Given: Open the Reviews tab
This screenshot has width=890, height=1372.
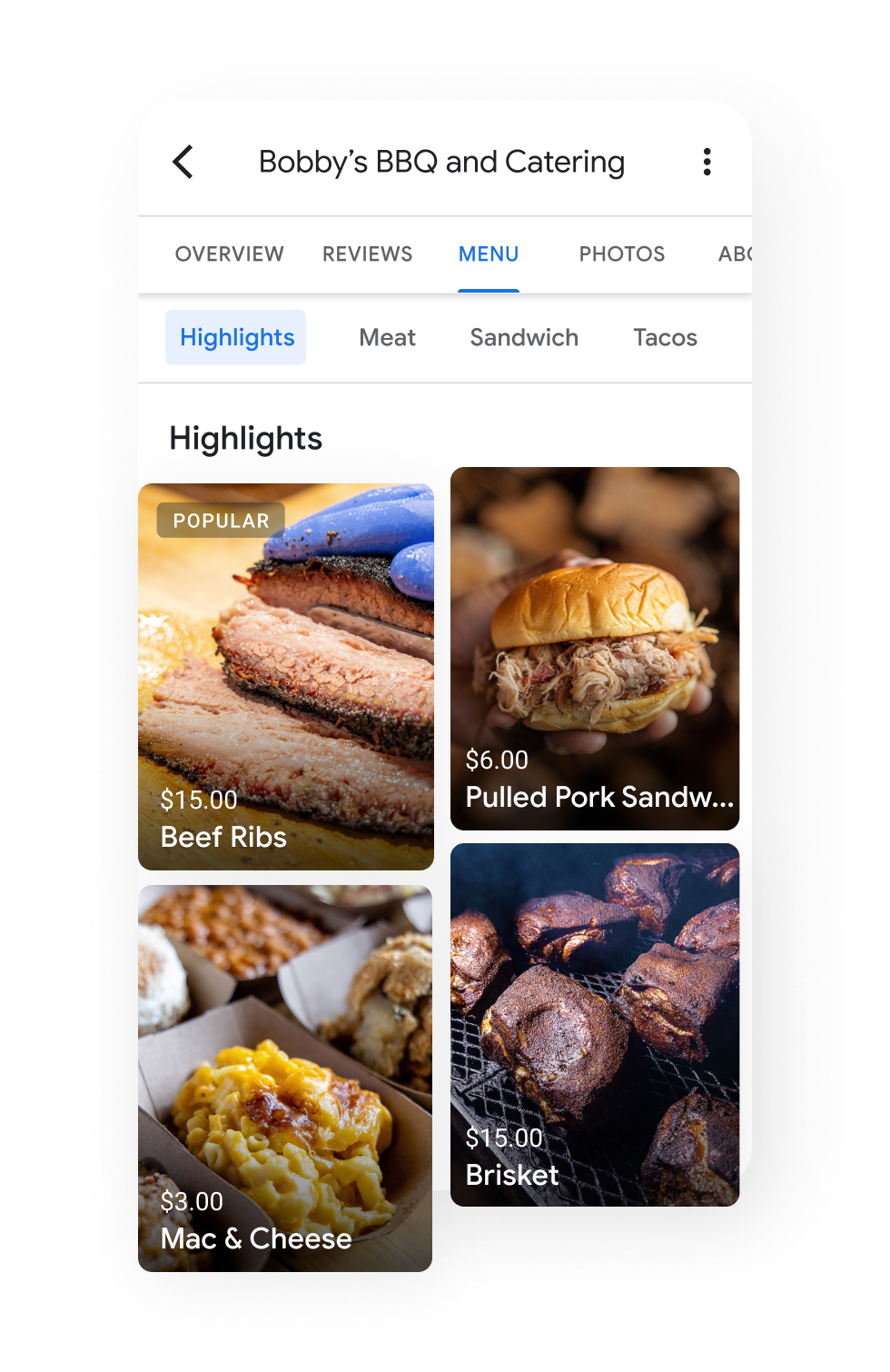Looking at the screenshot, I should [367, 254].
